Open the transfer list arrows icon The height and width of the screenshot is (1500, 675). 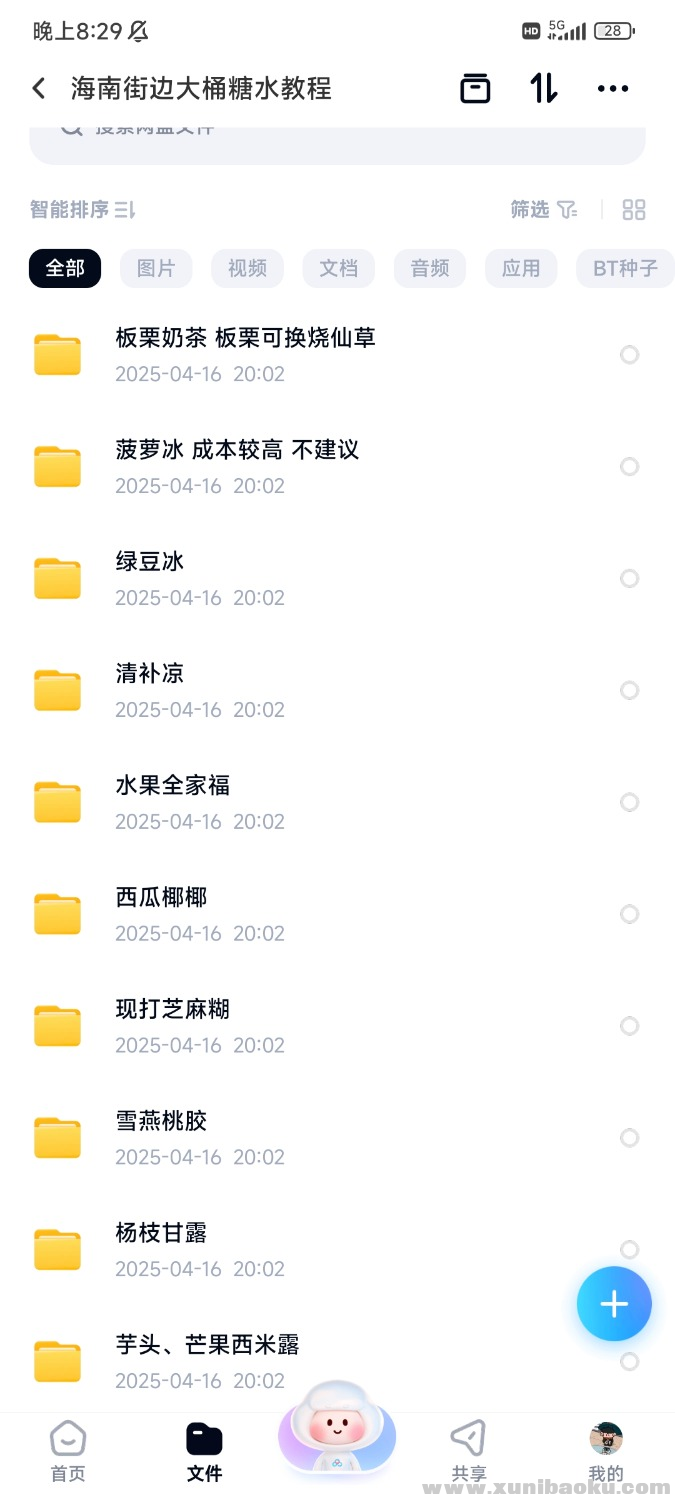click(x=543, y=88)
